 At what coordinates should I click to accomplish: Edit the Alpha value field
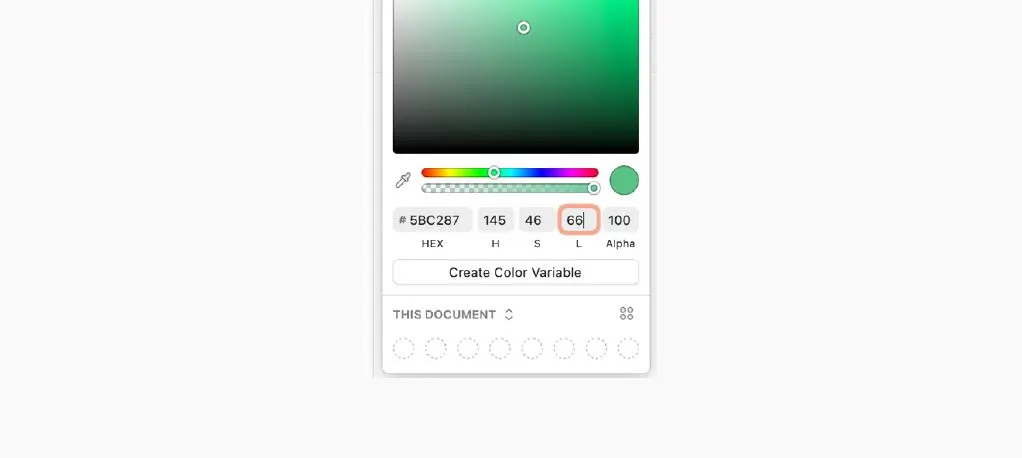(620, 220)
